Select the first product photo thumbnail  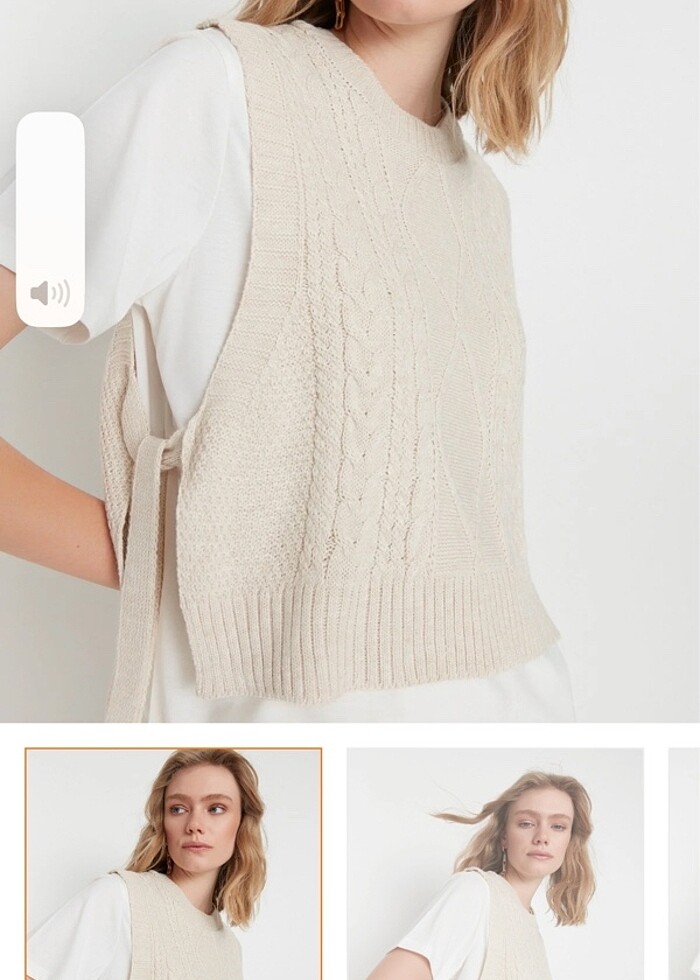tap(173, 864)
